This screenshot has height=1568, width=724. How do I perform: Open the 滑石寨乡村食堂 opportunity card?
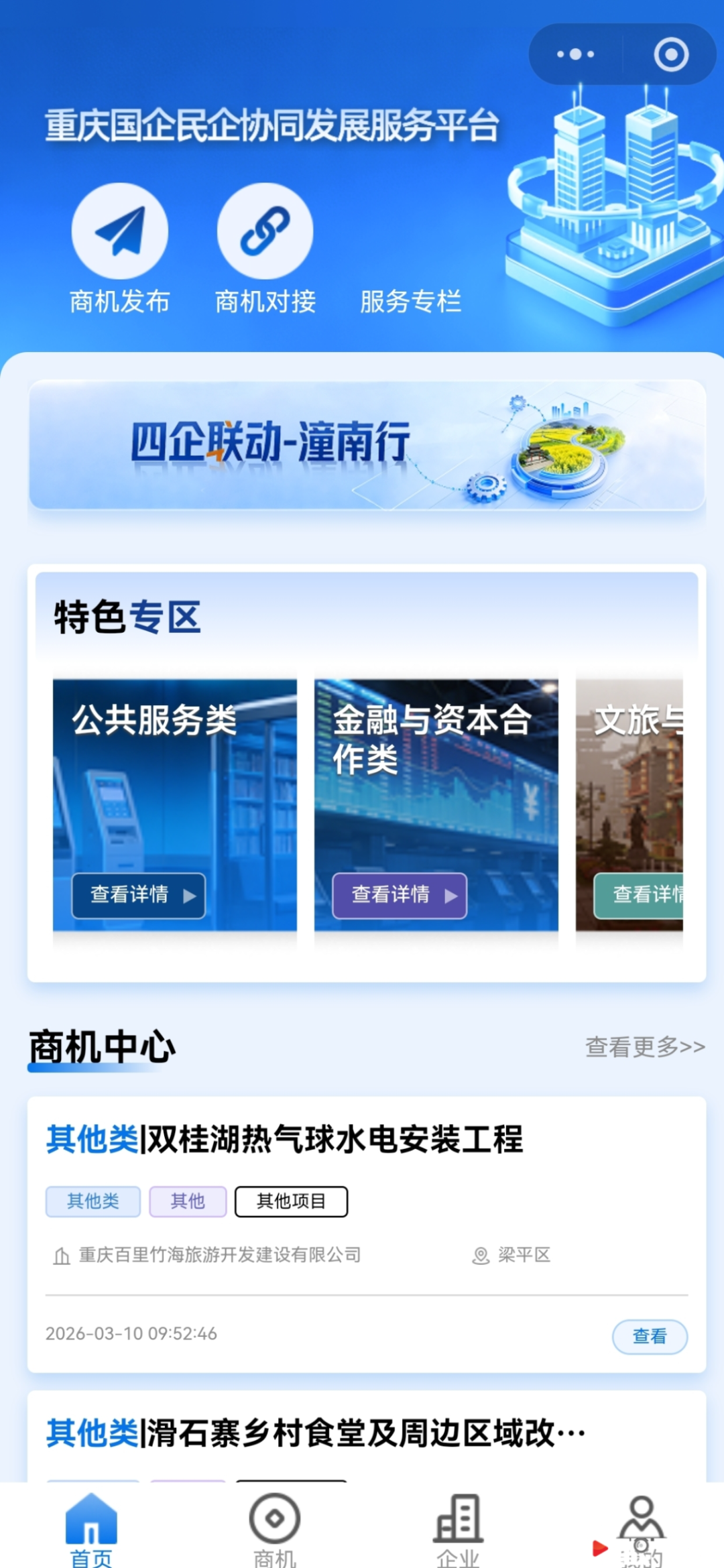(315, 1433)
